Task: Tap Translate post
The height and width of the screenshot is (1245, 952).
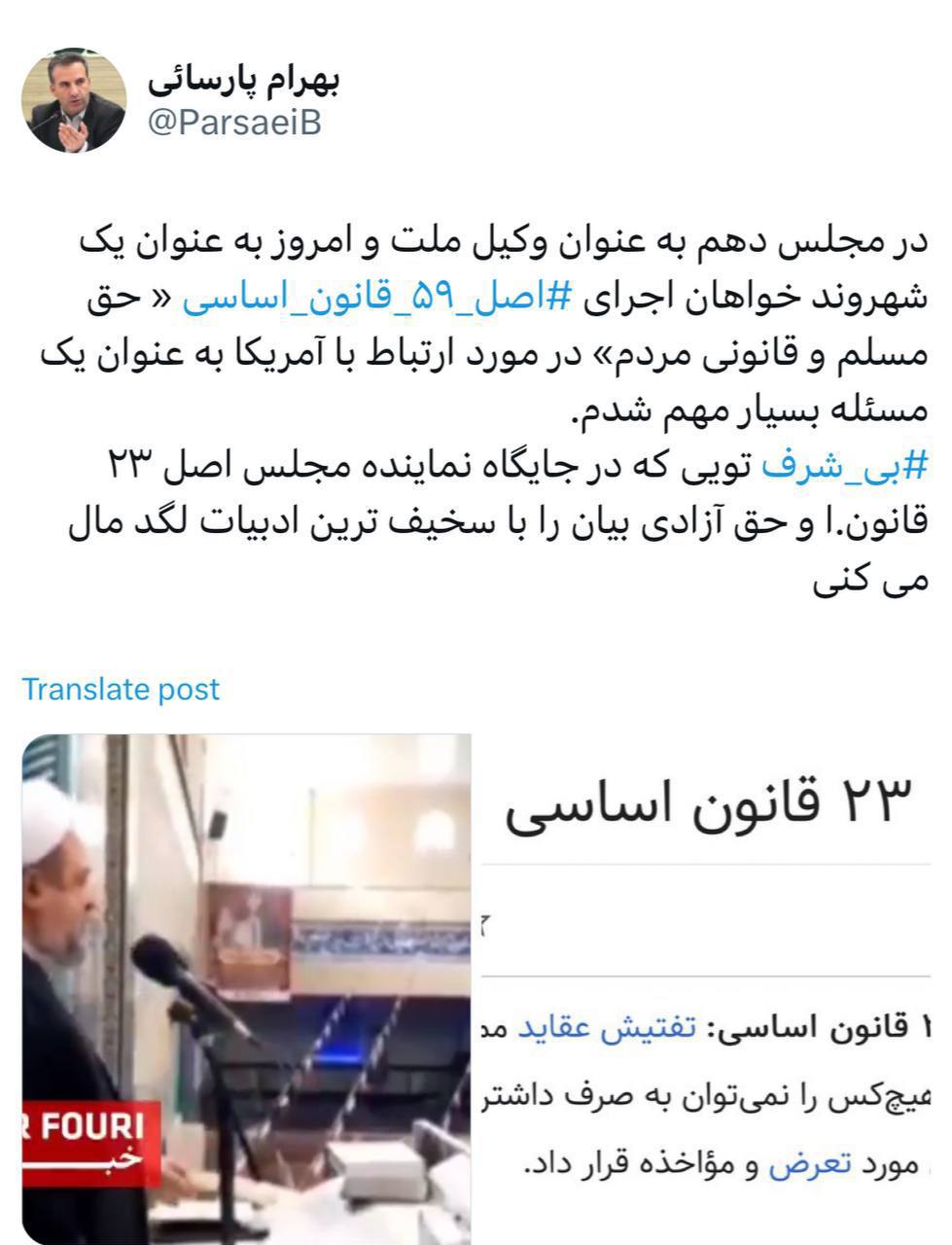Action: tap(121, 689)
